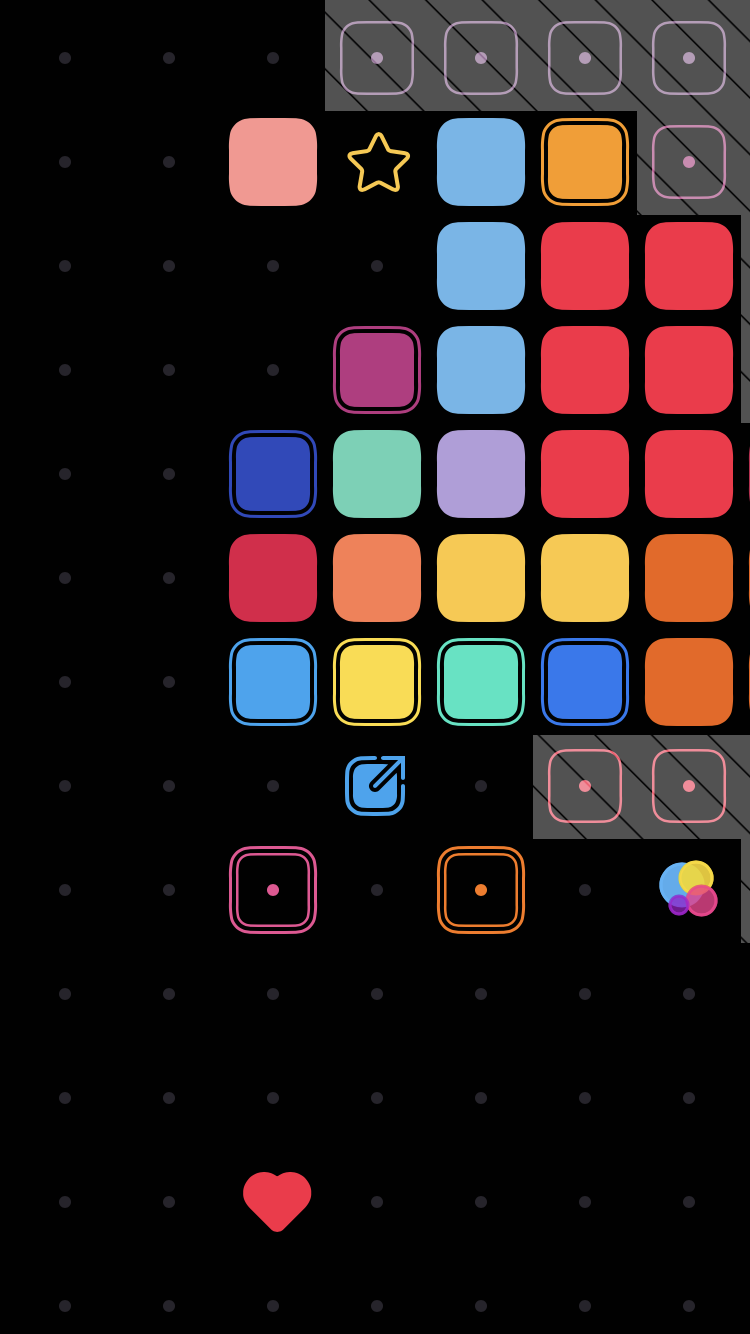Tap the multicolor bubbles icon
750x1334 pixels.
click(x=688, y=888)
